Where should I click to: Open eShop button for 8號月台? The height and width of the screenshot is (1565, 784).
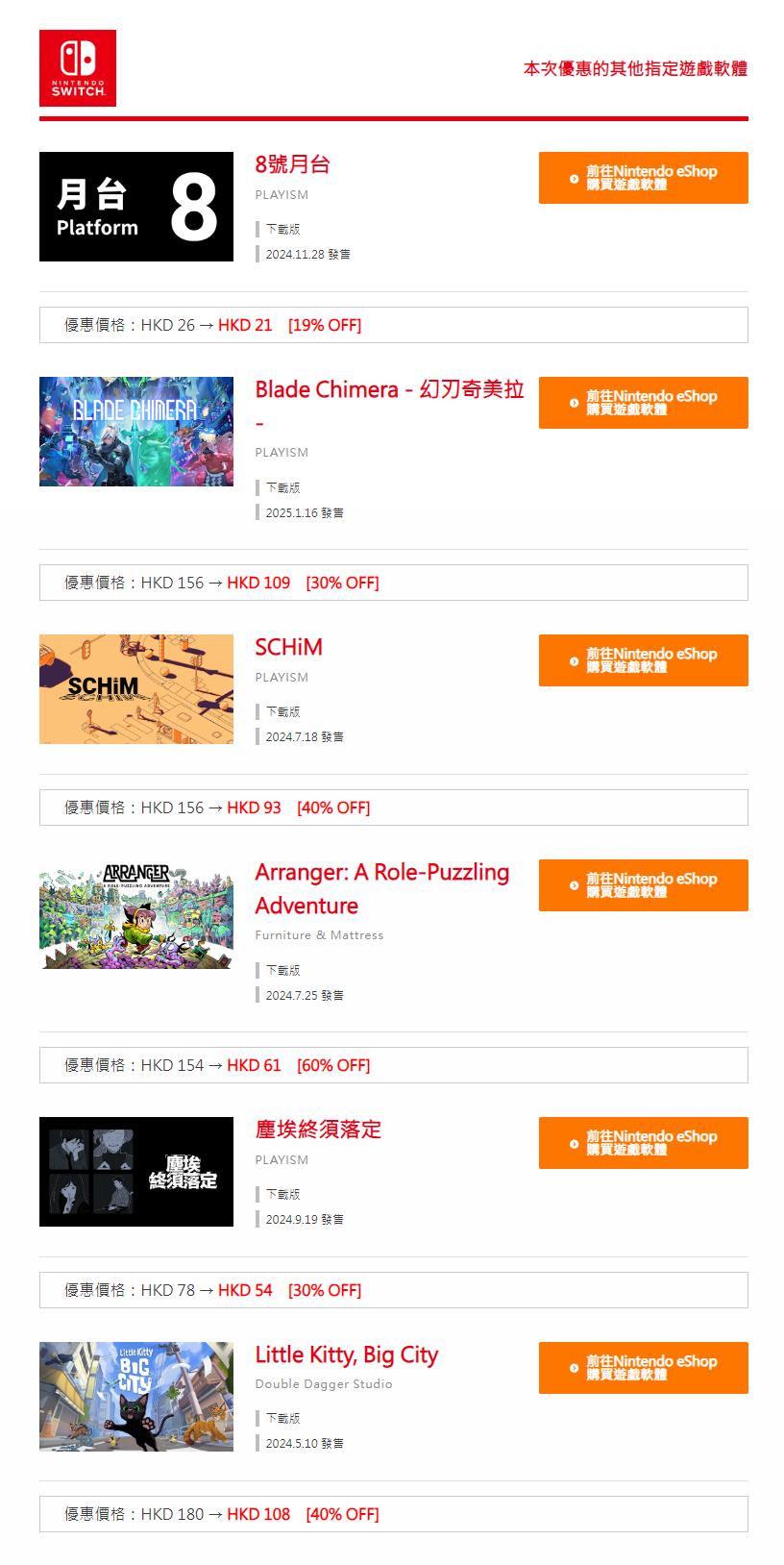point(643,178)
